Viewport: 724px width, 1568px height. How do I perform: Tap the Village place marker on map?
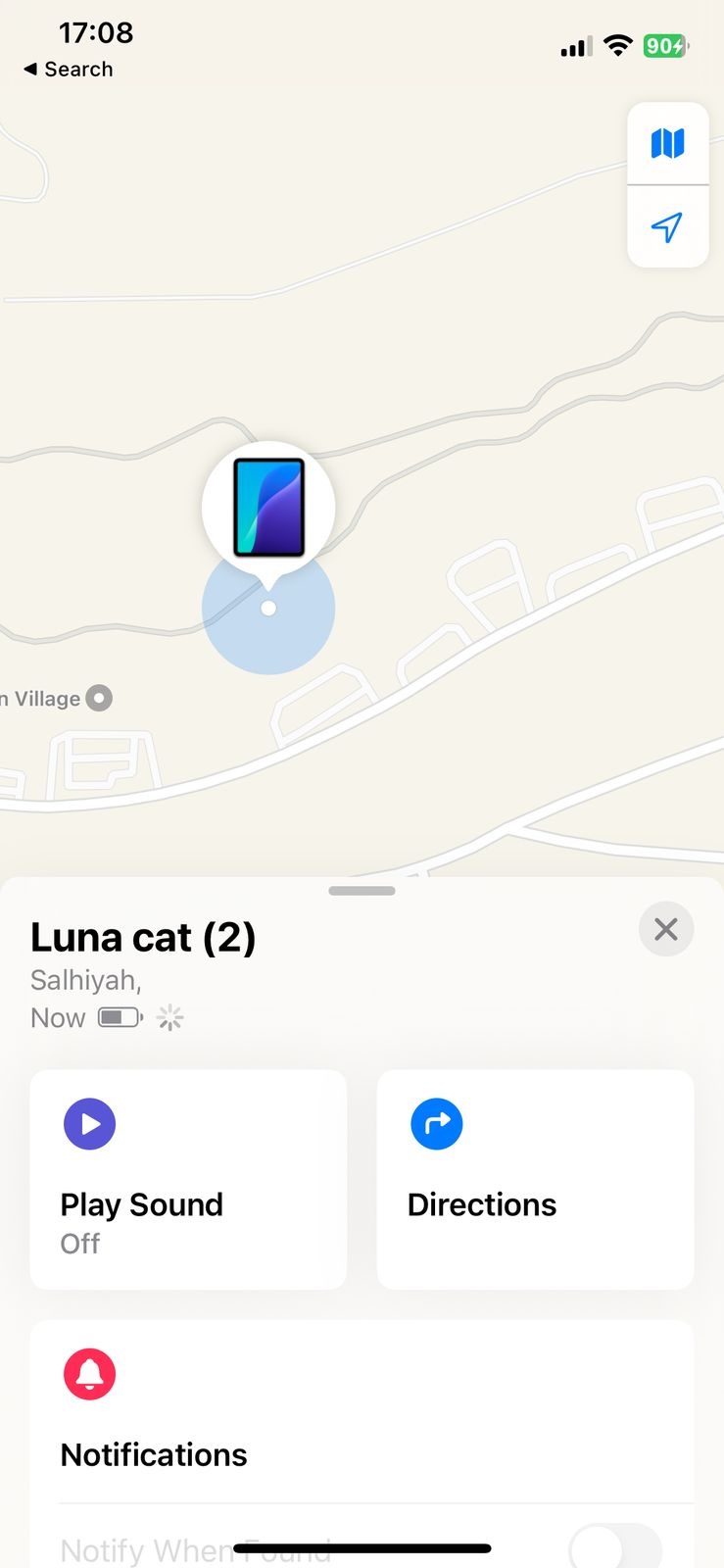point(99,699)
